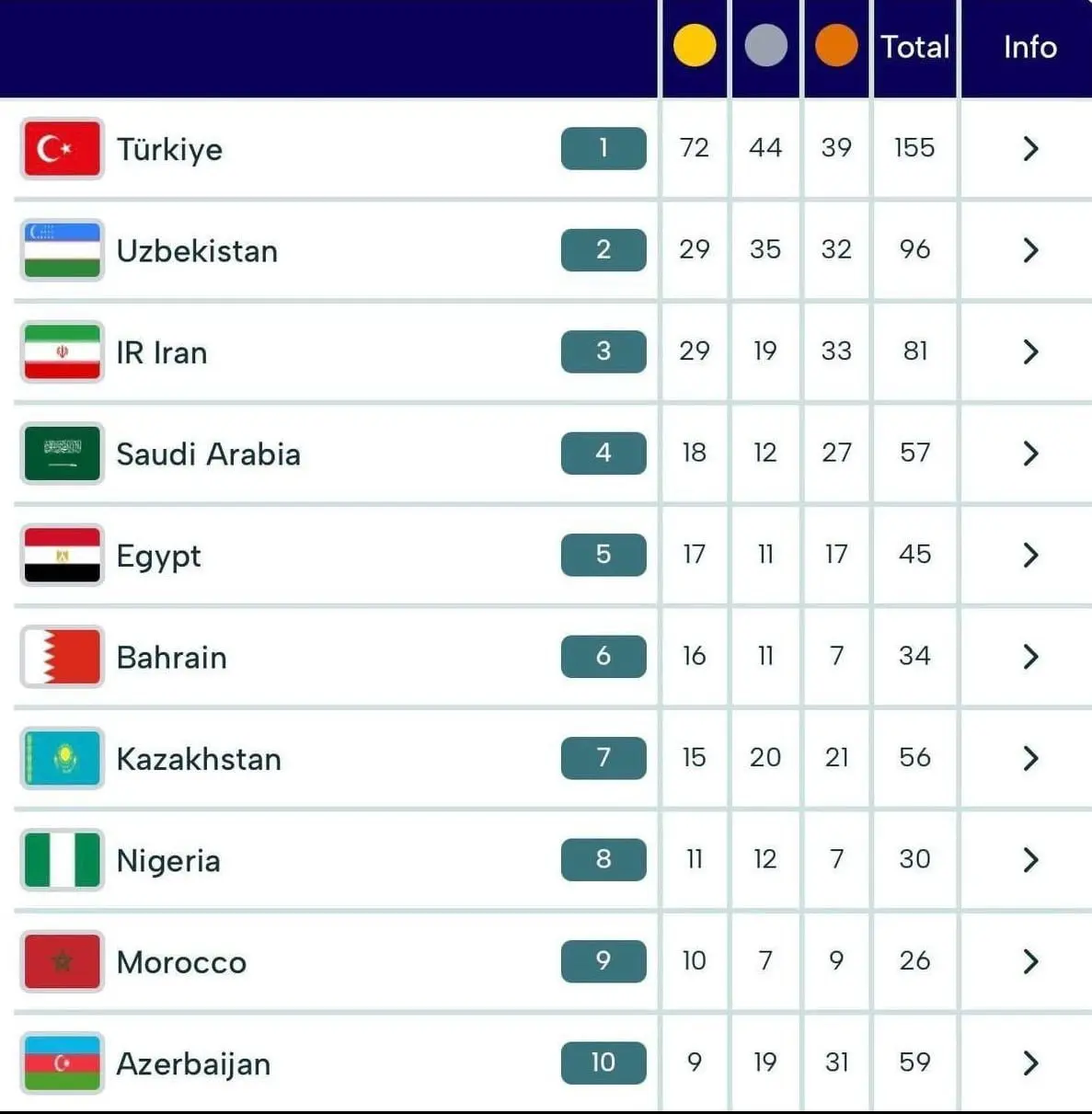View Nigeria's medal info
Image resolution: width=1092 pixels, height=1114 pixels.
(1030, 860)
